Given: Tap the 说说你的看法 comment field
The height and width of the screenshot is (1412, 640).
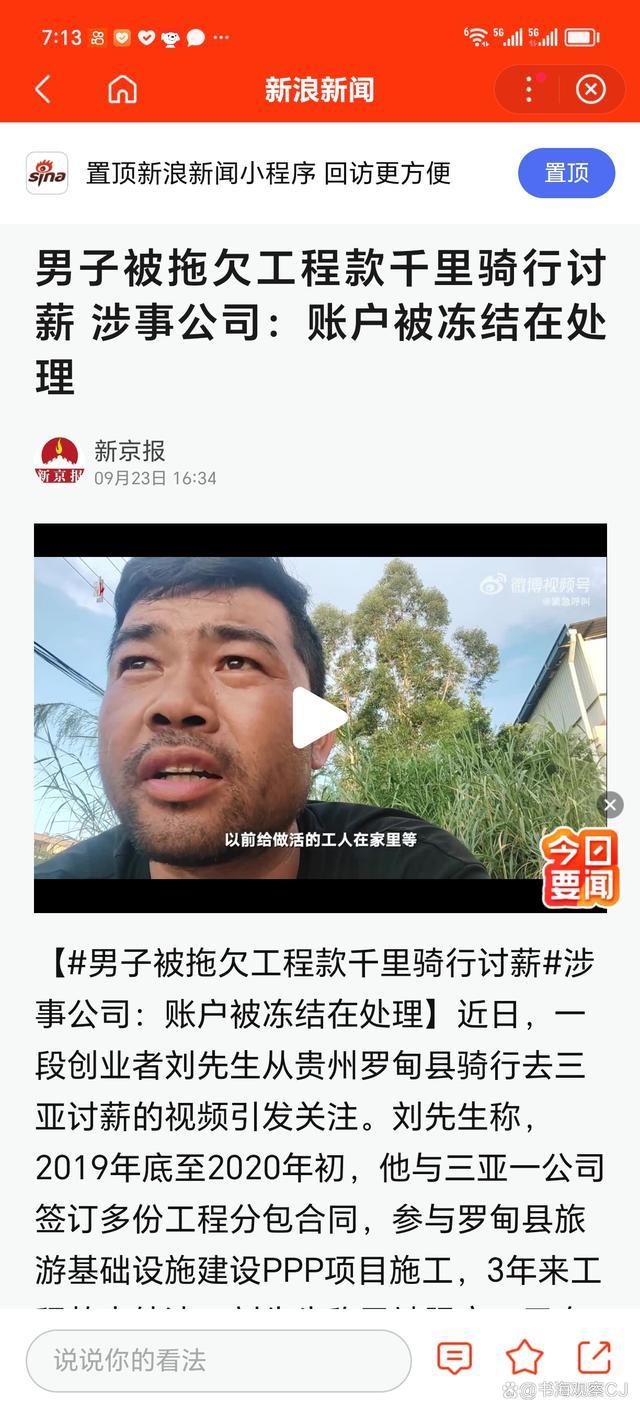Looking at the screenshot, I should pos(218,1360).
